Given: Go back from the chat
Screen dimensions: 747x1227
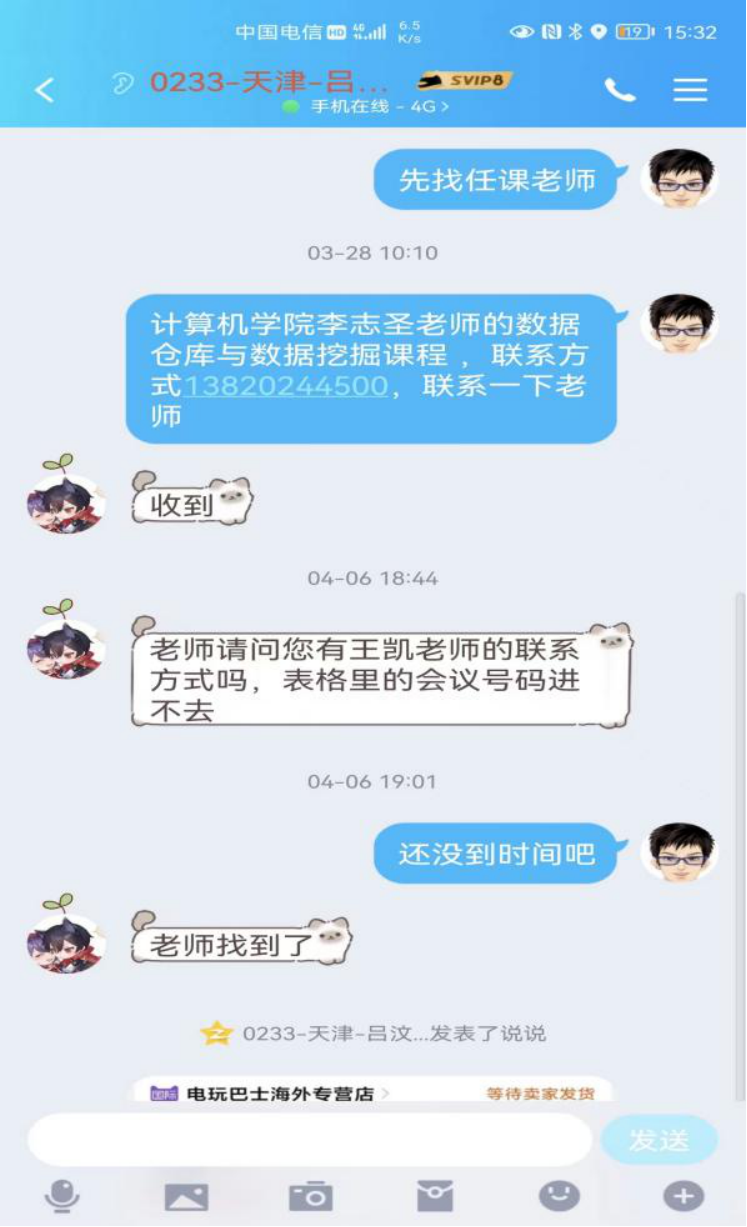Looking at the screenshot, I should tap(44, 90).
